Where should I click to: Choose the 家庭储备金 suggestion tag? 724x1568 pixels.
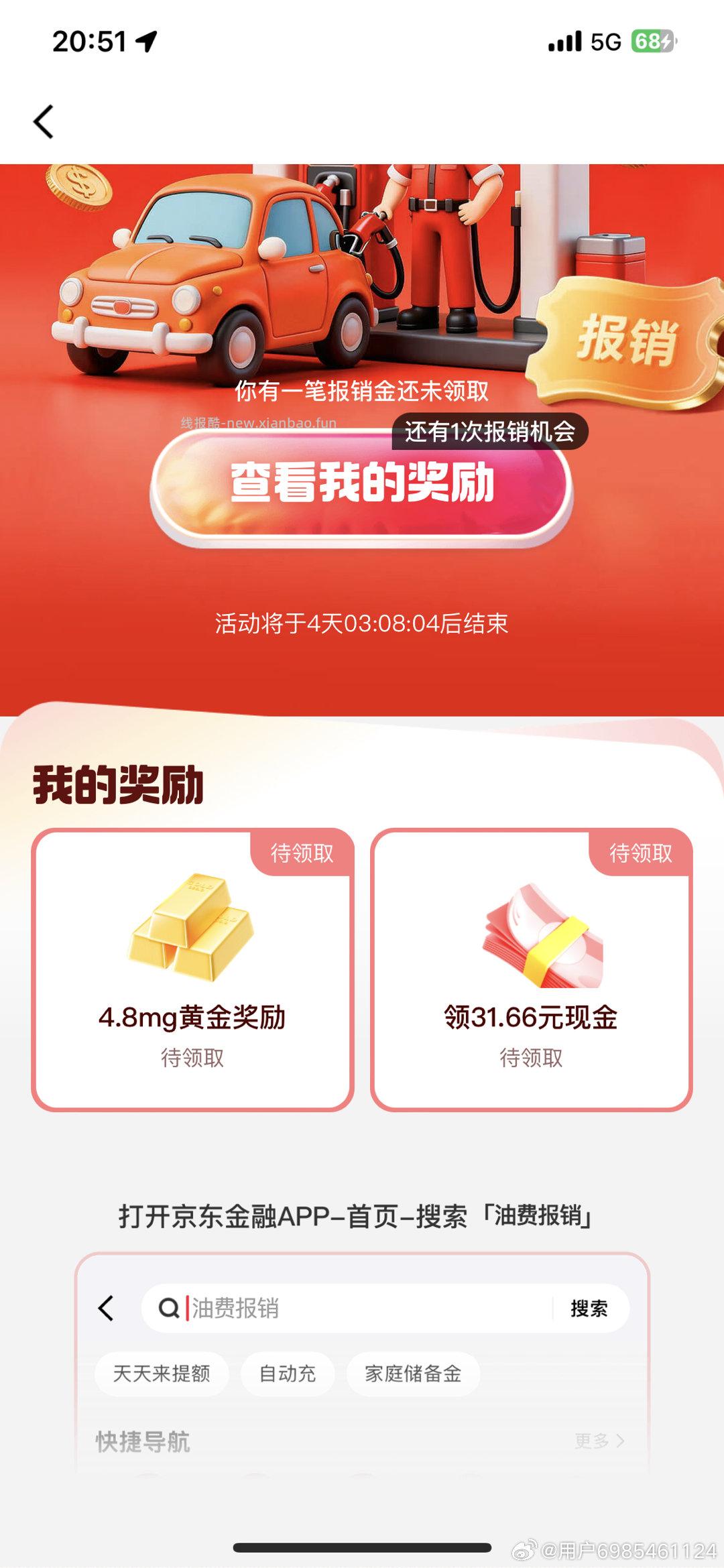pyautogui.click(x=414, y=1374)
